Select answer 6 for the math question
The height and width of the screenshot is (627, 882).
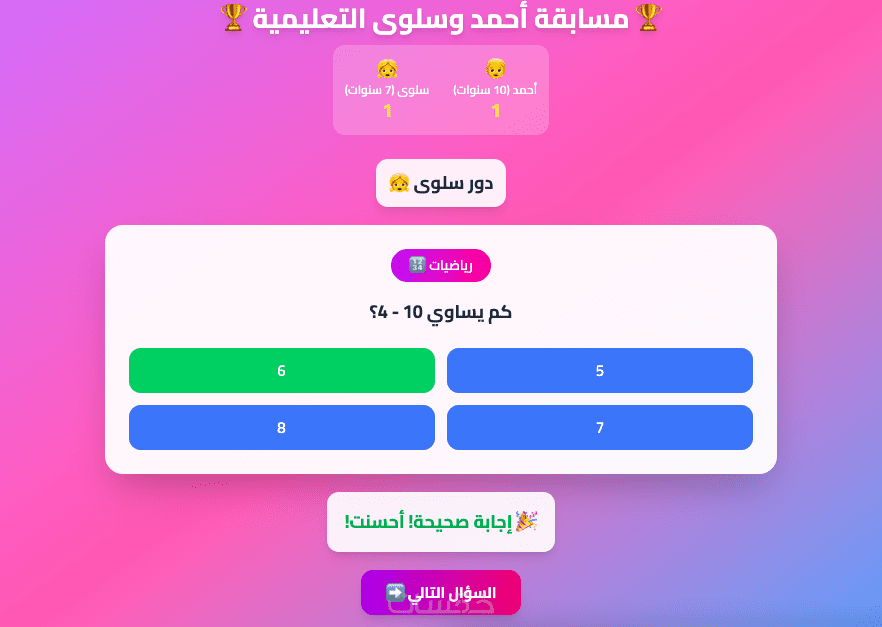281,370
